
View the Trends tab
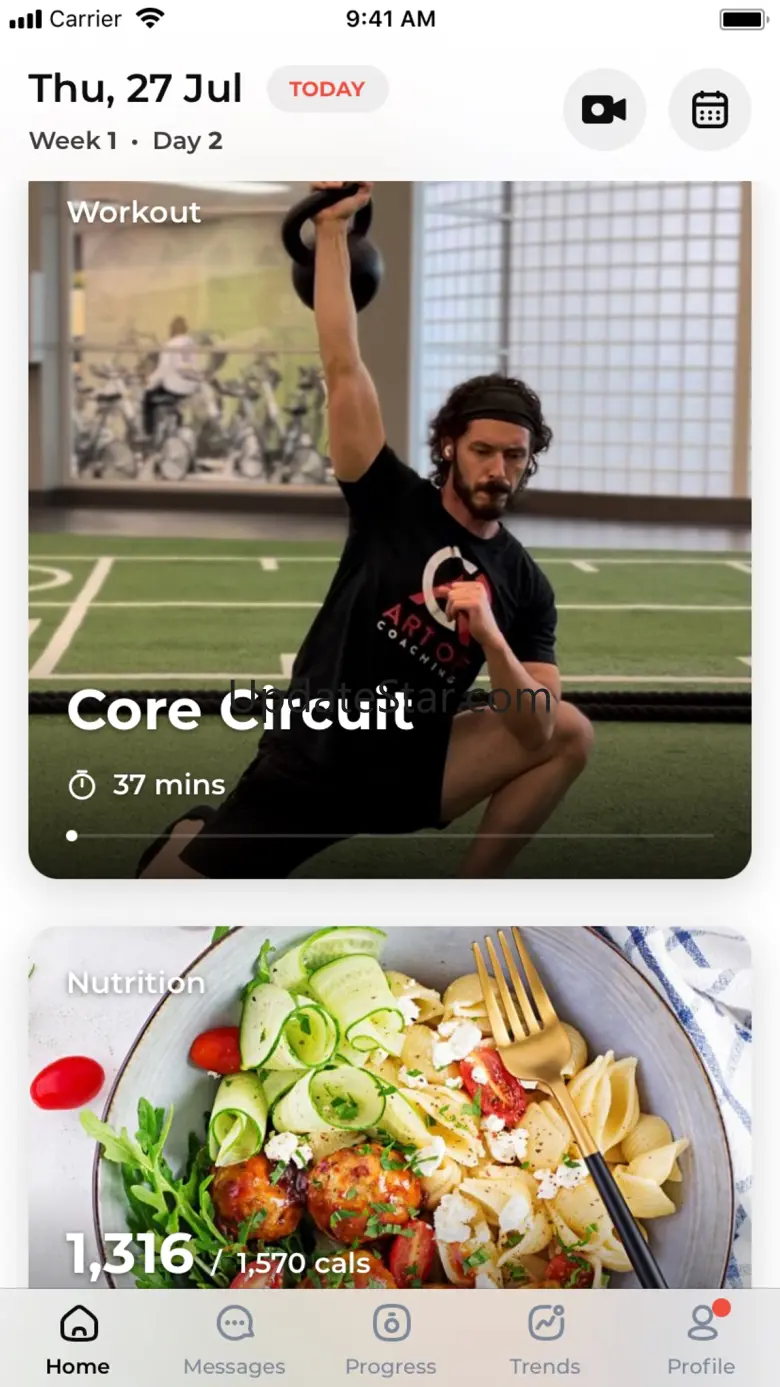[x=545, y=1339]
